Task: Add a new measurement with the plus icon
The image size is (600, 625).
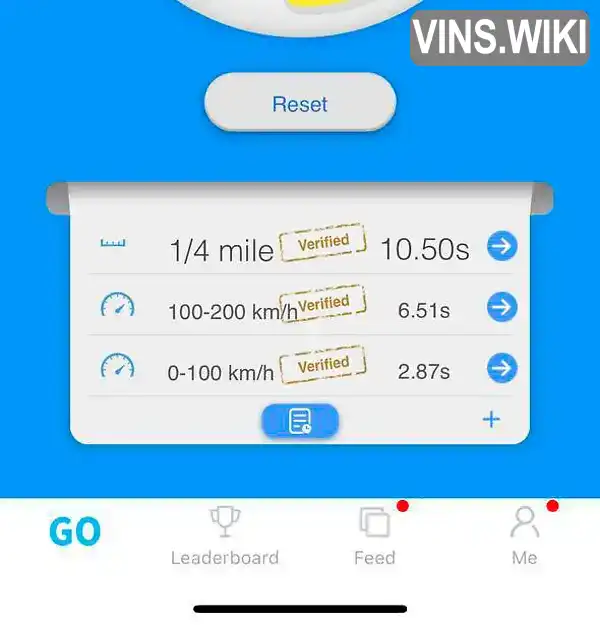Action: point(491,420)
